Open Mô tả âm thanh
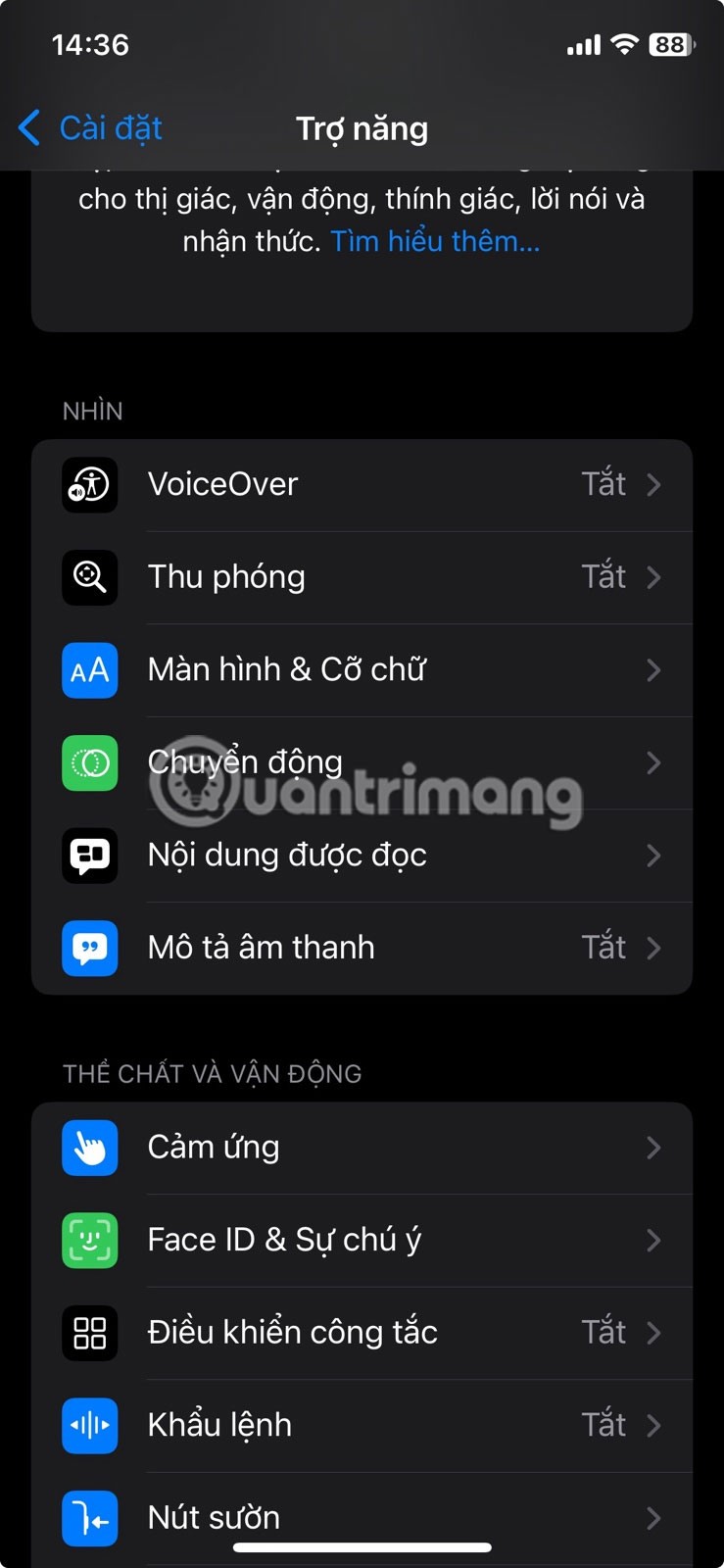Screen dimensions: 724x1568 (x=362, y=948)
